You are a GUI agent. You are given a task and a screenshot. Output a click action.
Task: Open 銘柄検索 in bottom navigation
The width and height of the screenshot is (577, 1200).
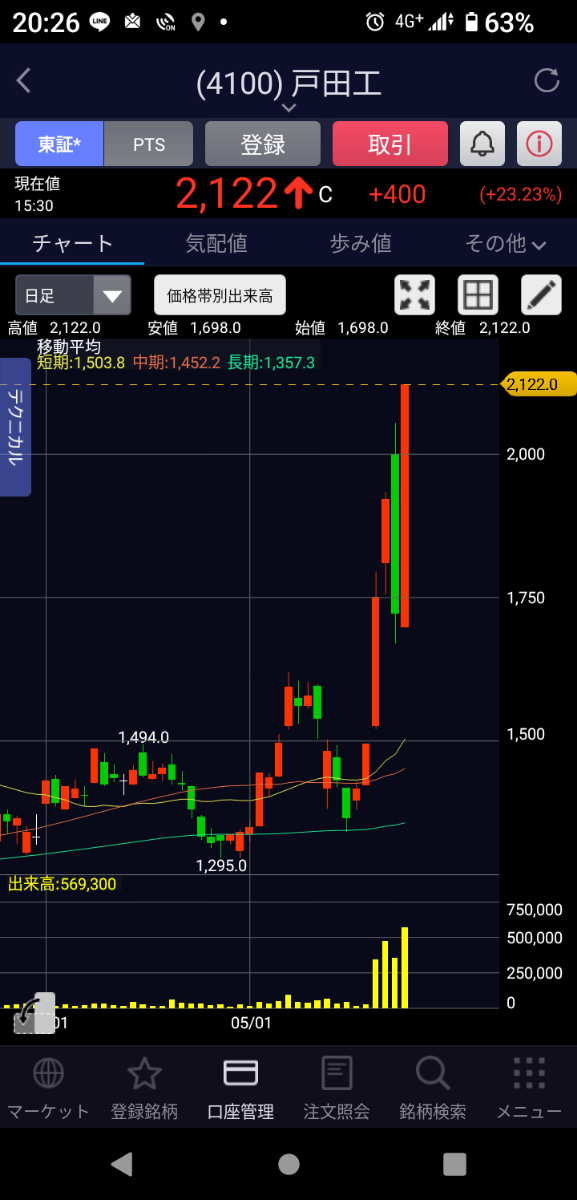(x=432, y=1088)
